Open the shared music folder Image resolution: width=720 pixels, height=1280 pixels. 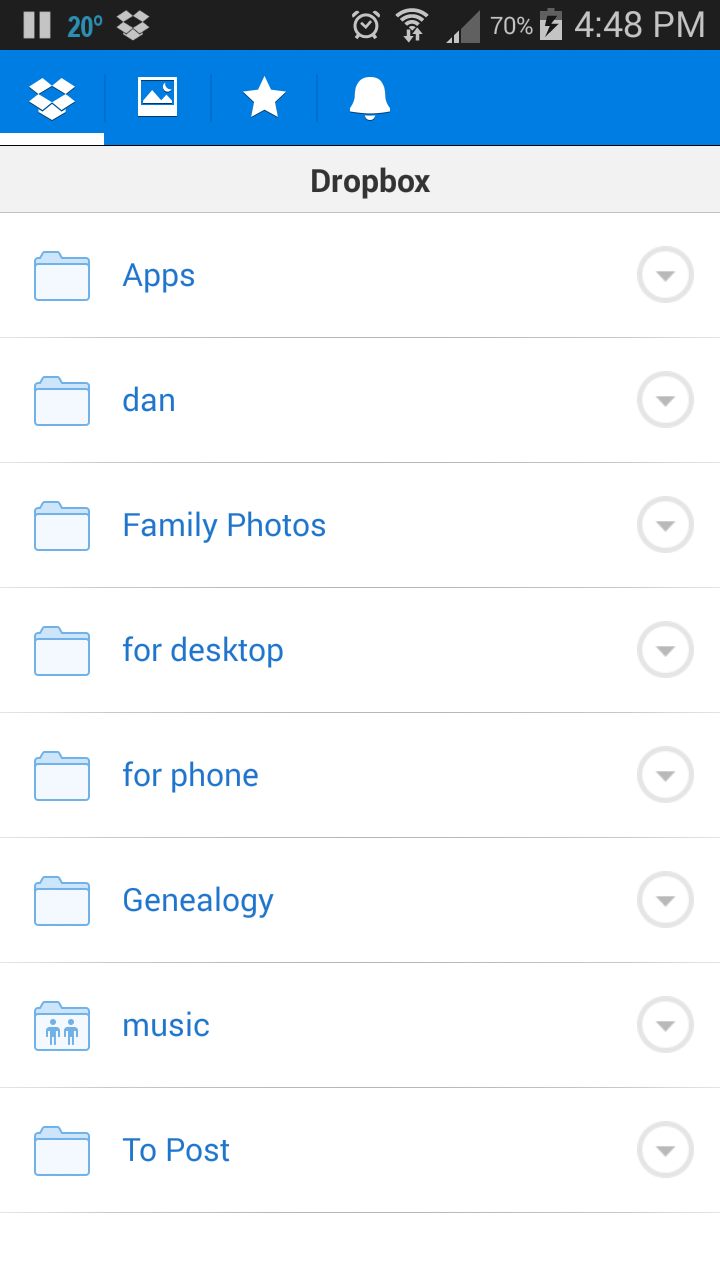166,1025
